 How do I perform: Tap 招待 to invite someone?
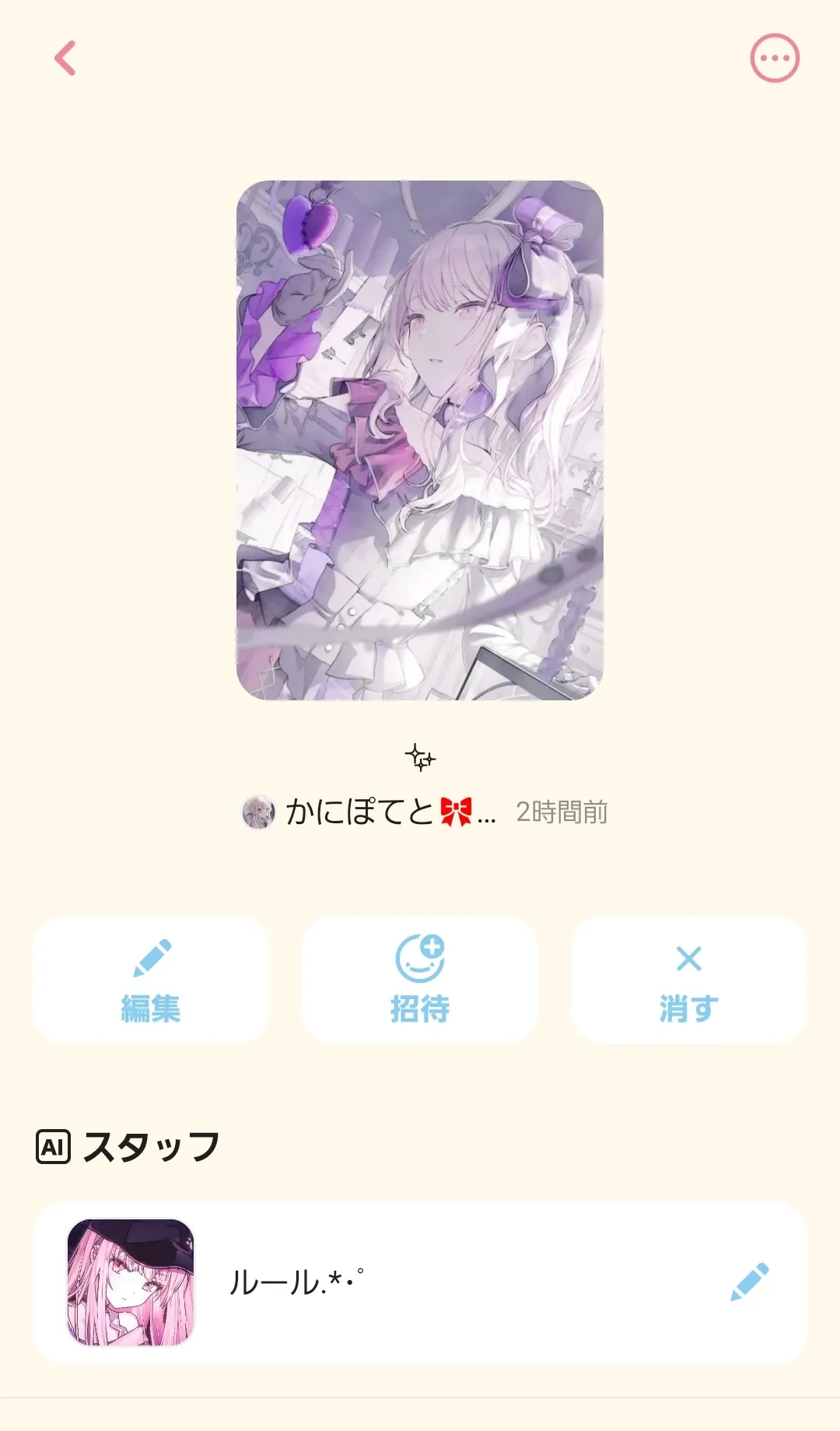(420, 980)
